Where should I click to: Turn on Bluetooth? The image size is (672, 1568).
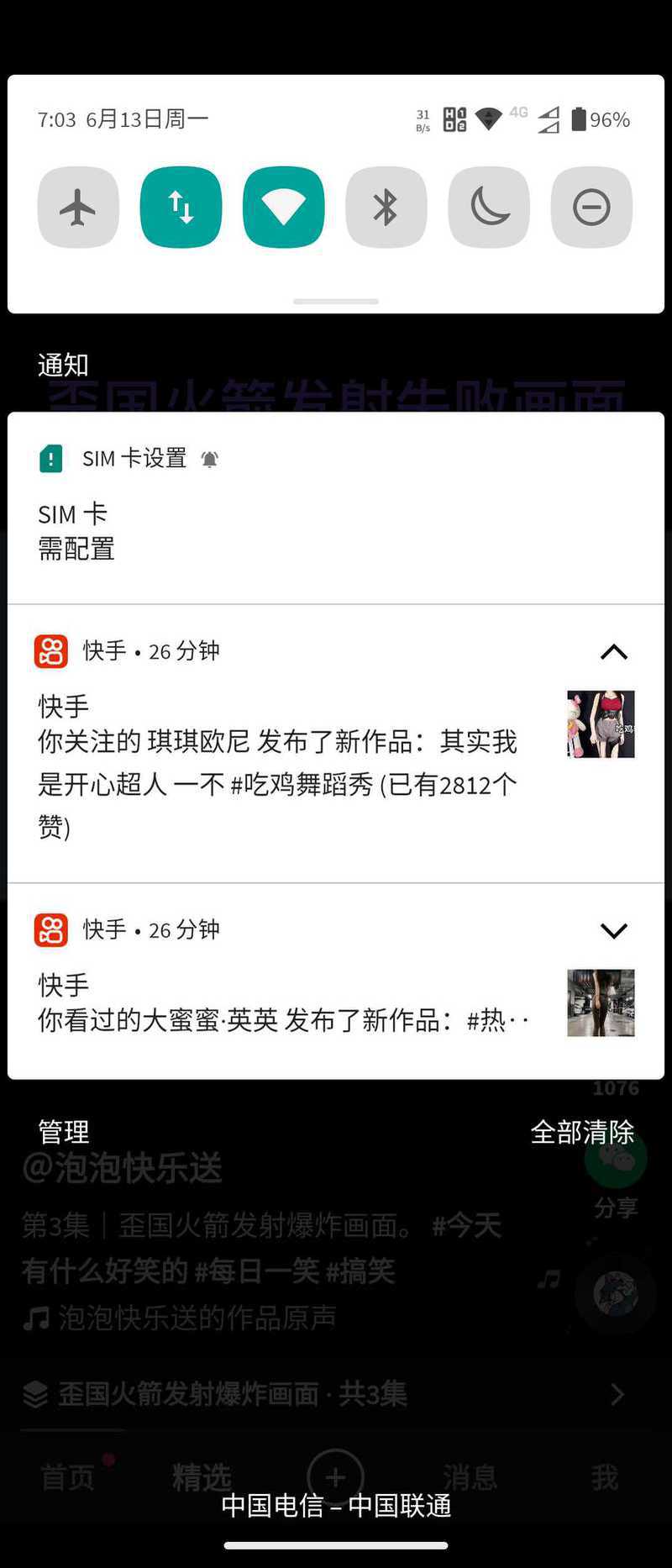[x=386, y=208]
